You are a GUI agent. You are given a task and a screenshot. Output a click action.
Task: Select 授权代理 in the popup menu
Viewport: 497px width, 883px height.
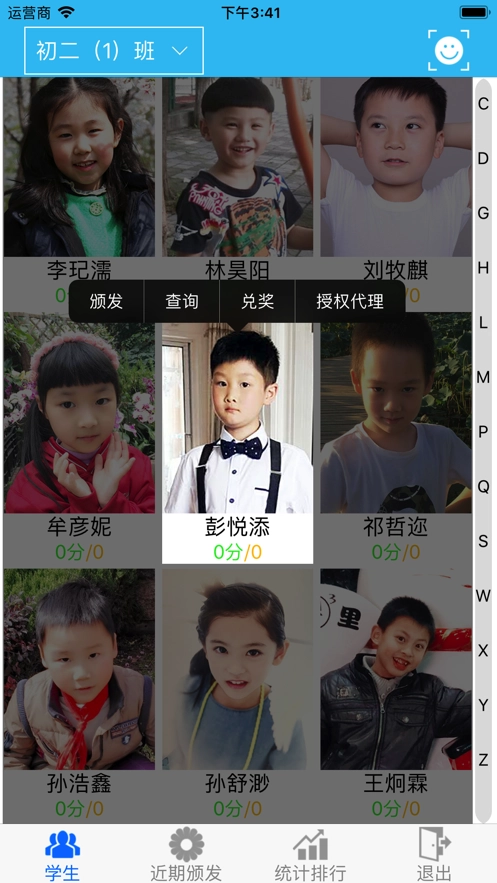click(x=350, y=301)
